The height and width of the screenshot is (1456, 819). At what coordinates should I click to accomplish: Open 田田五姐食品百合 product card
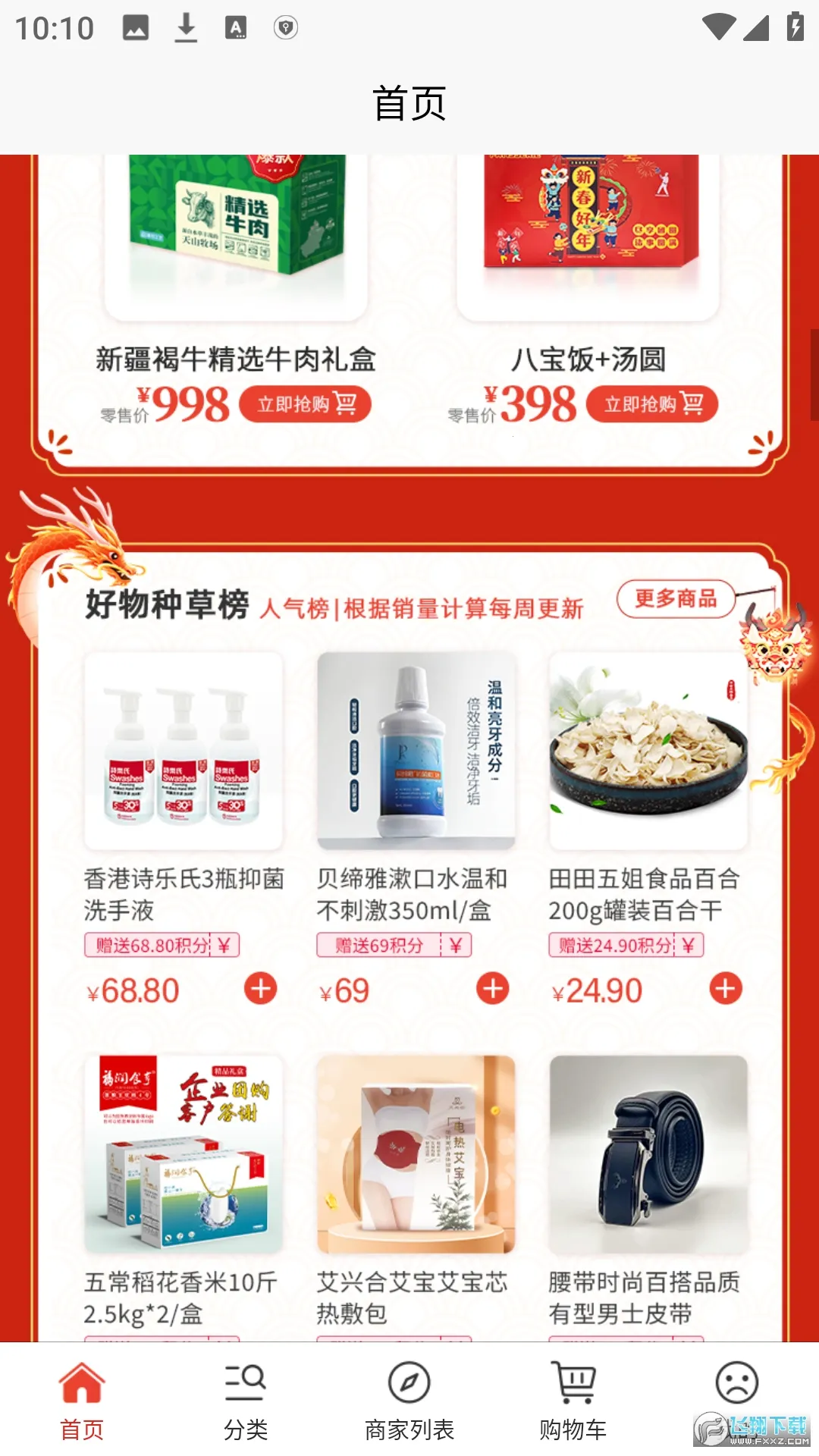point(648,752)
